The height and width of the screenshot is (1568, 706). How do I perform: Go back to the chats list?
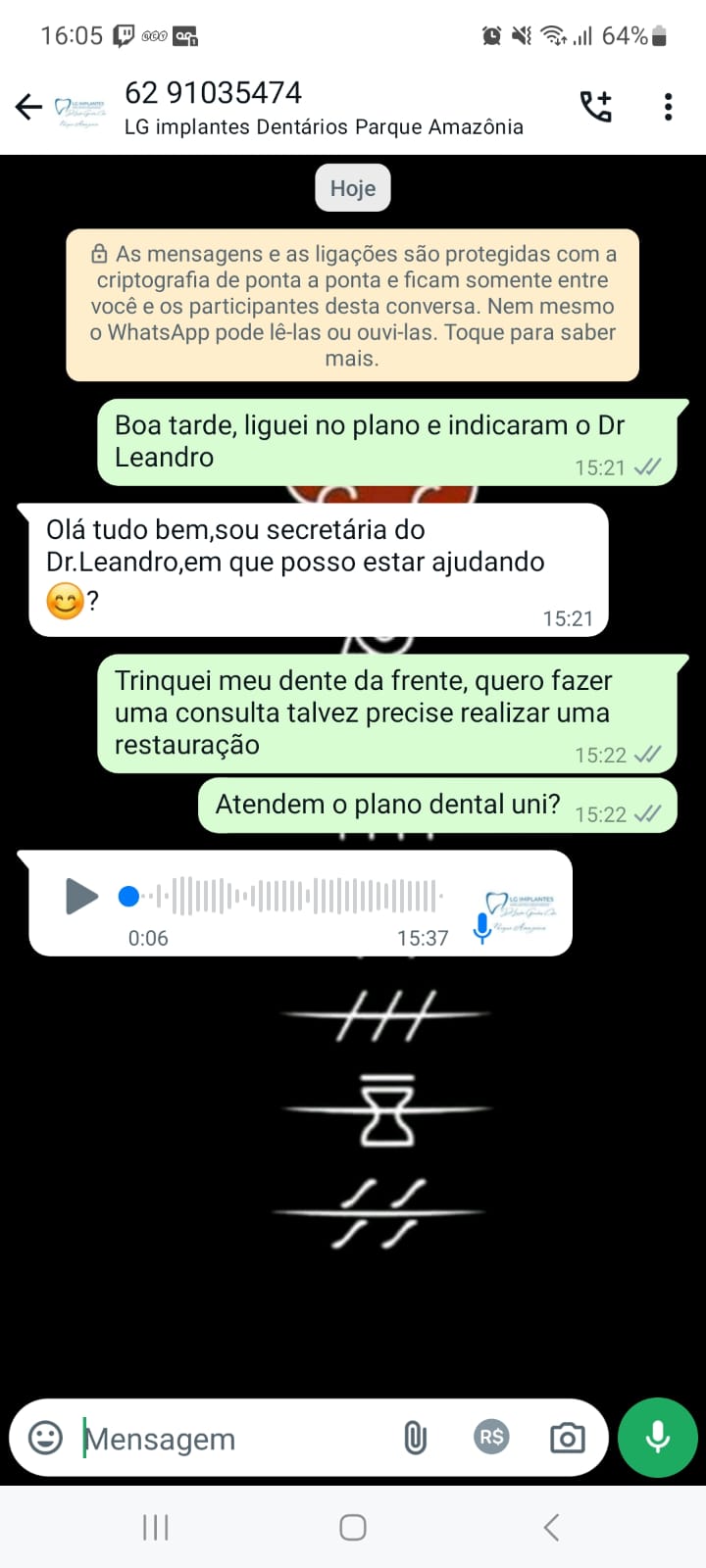coord(29,107)
